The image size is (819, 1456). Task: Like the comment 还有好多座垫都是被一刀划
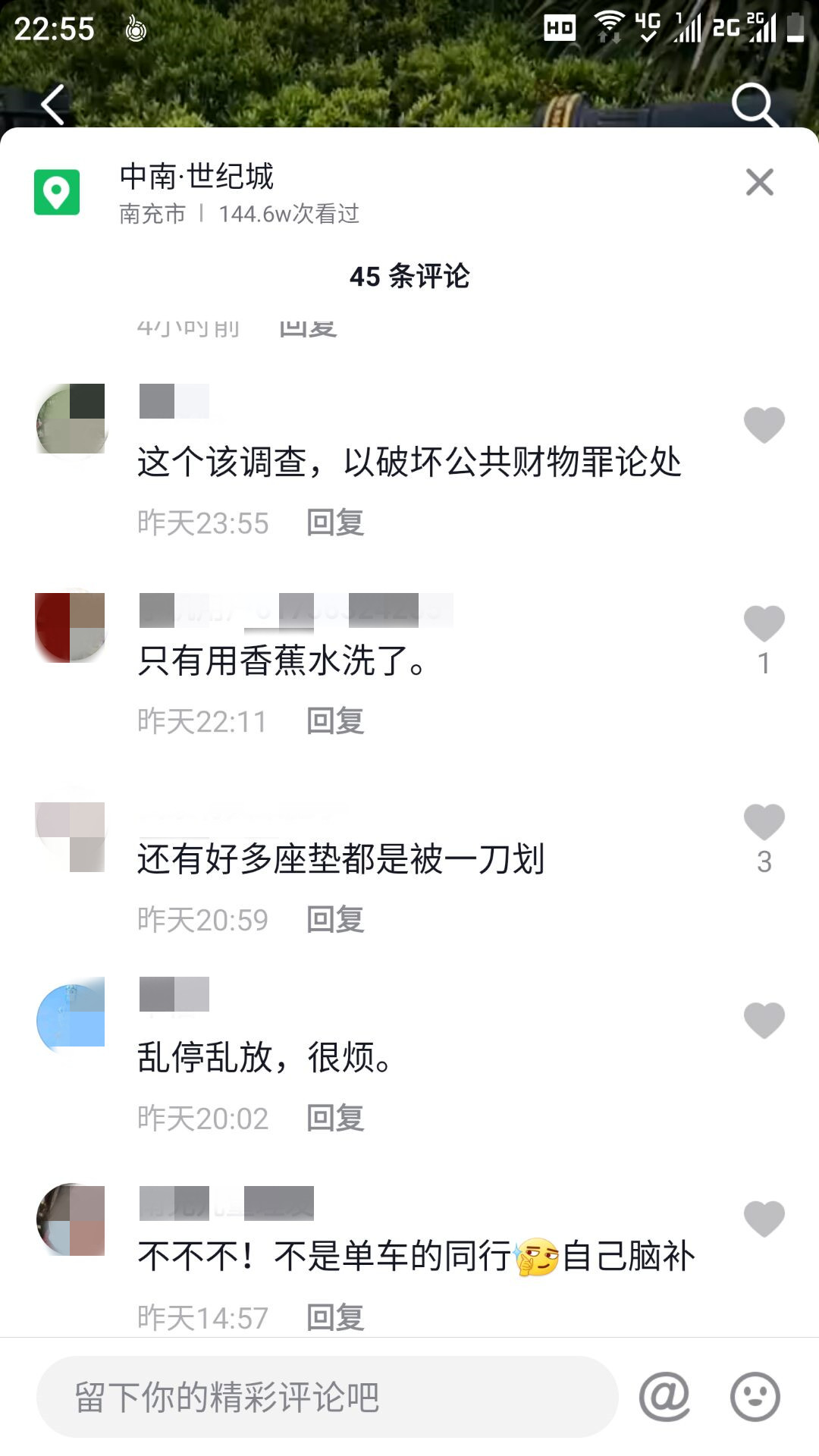[x=764, y=823]
